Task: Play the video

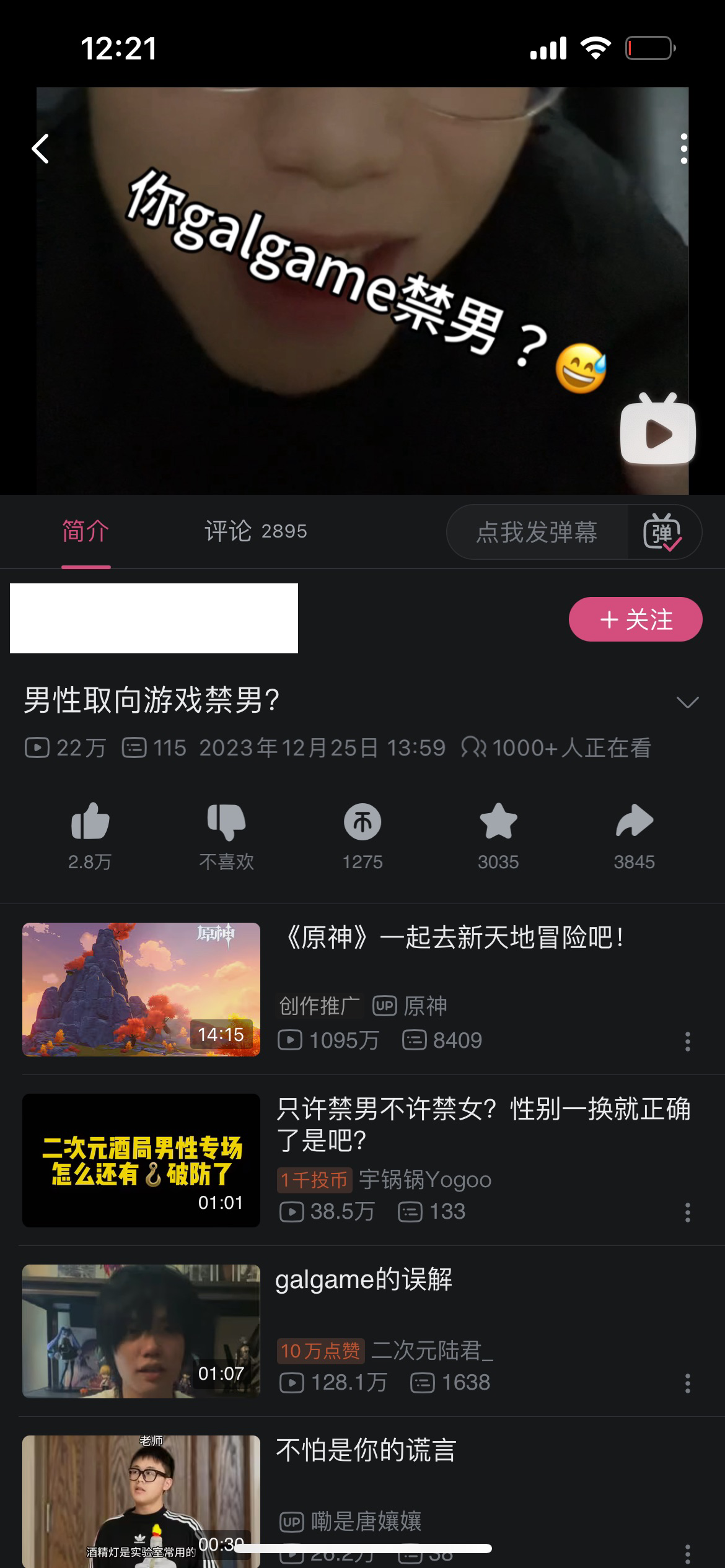Action: (657, 433)
